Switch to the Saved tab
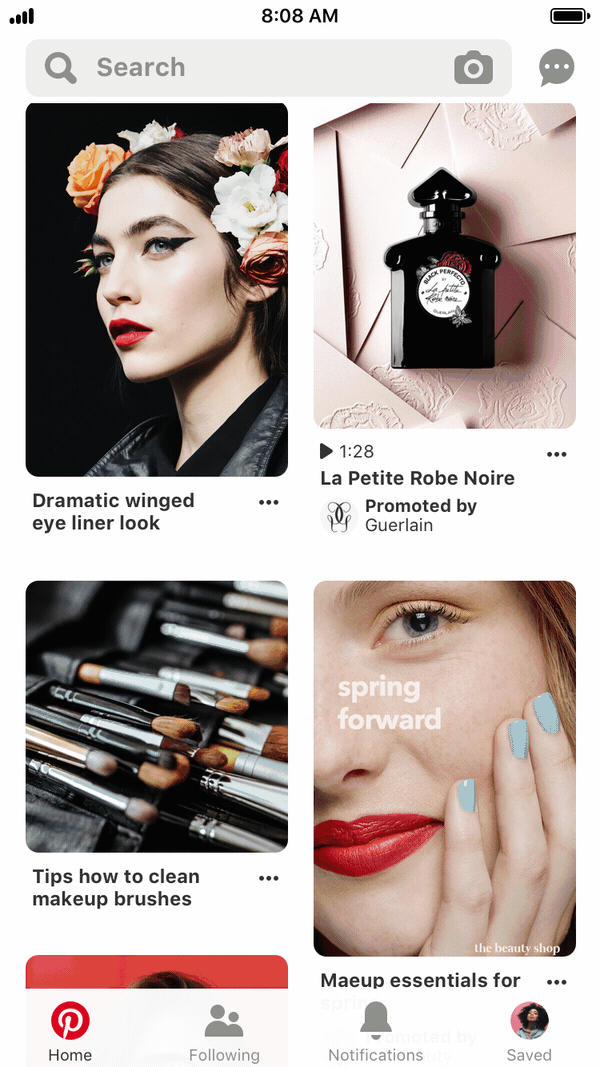Image resolution: width=600 pixels, height=1067 pixels. (529, 1033)
